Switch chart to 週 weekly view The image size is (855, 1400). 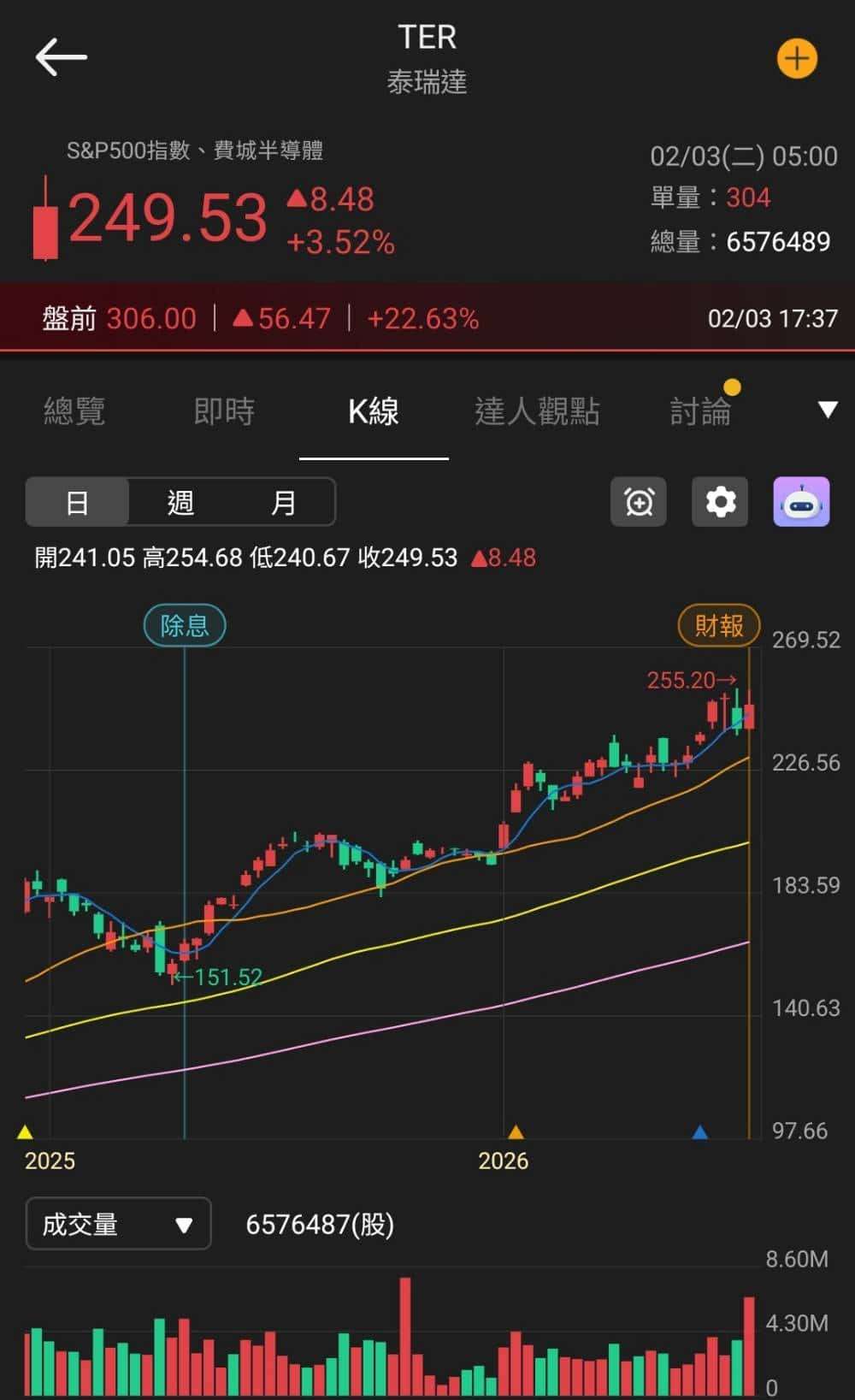point(180,502)
